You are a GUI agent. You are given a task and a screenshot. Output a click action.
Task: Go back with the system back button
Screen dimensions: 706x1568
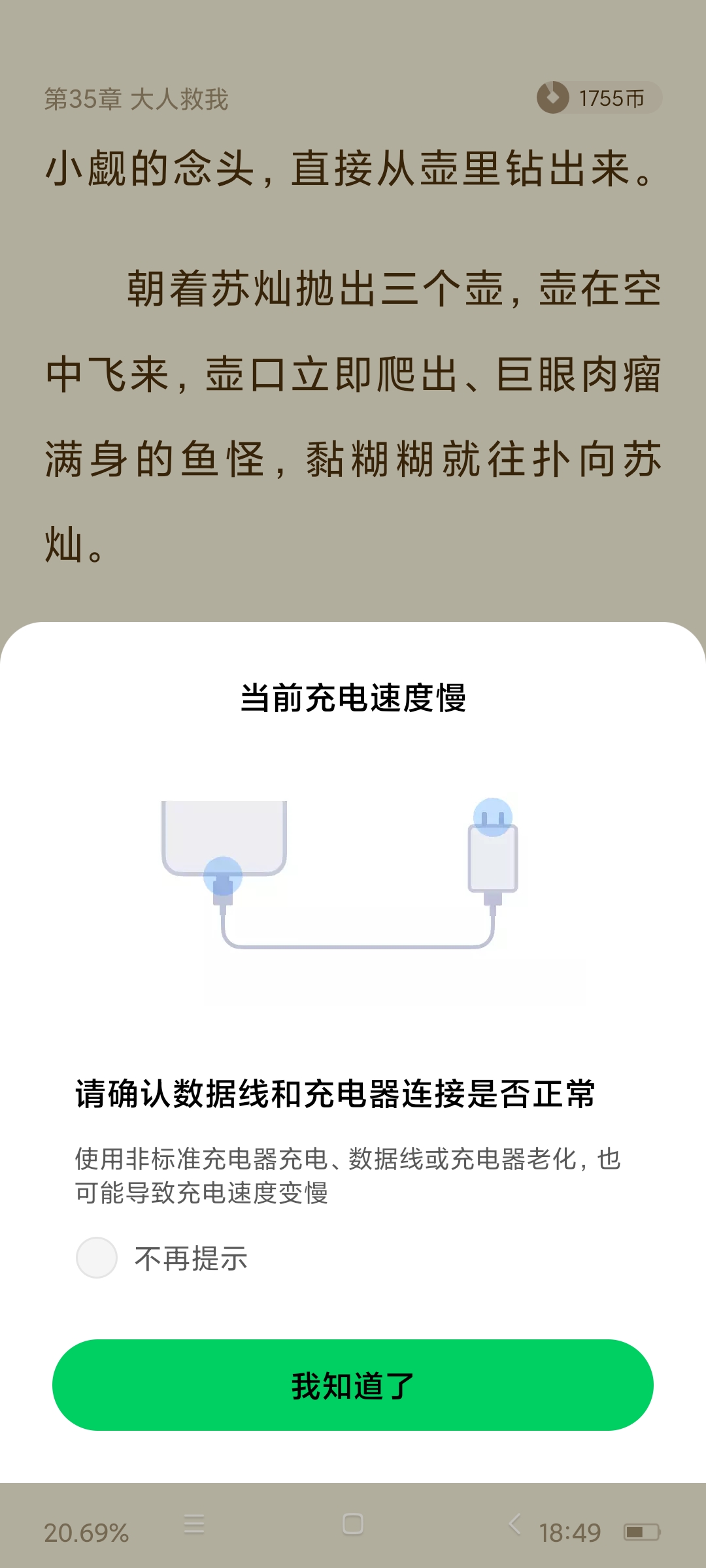[x=514, y=1524]
